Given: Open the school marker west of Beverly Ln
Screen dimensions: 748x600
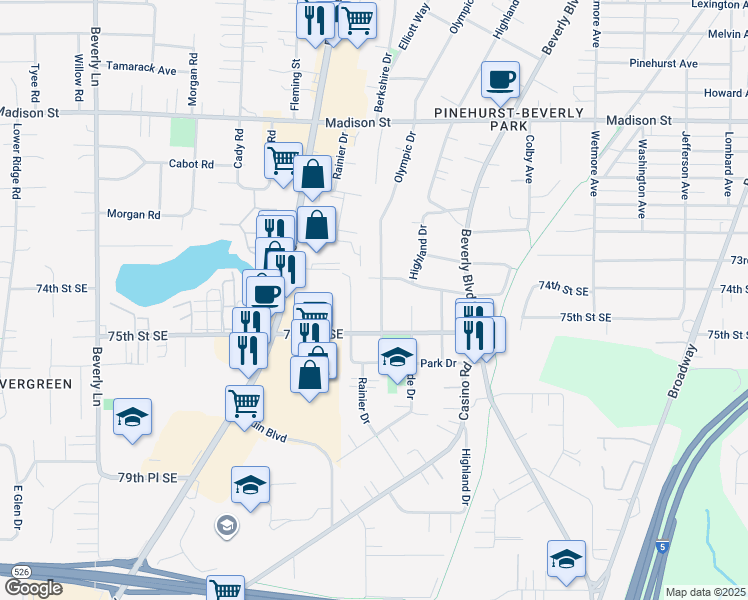Looking at the screenshot, I should click(132, 418).
